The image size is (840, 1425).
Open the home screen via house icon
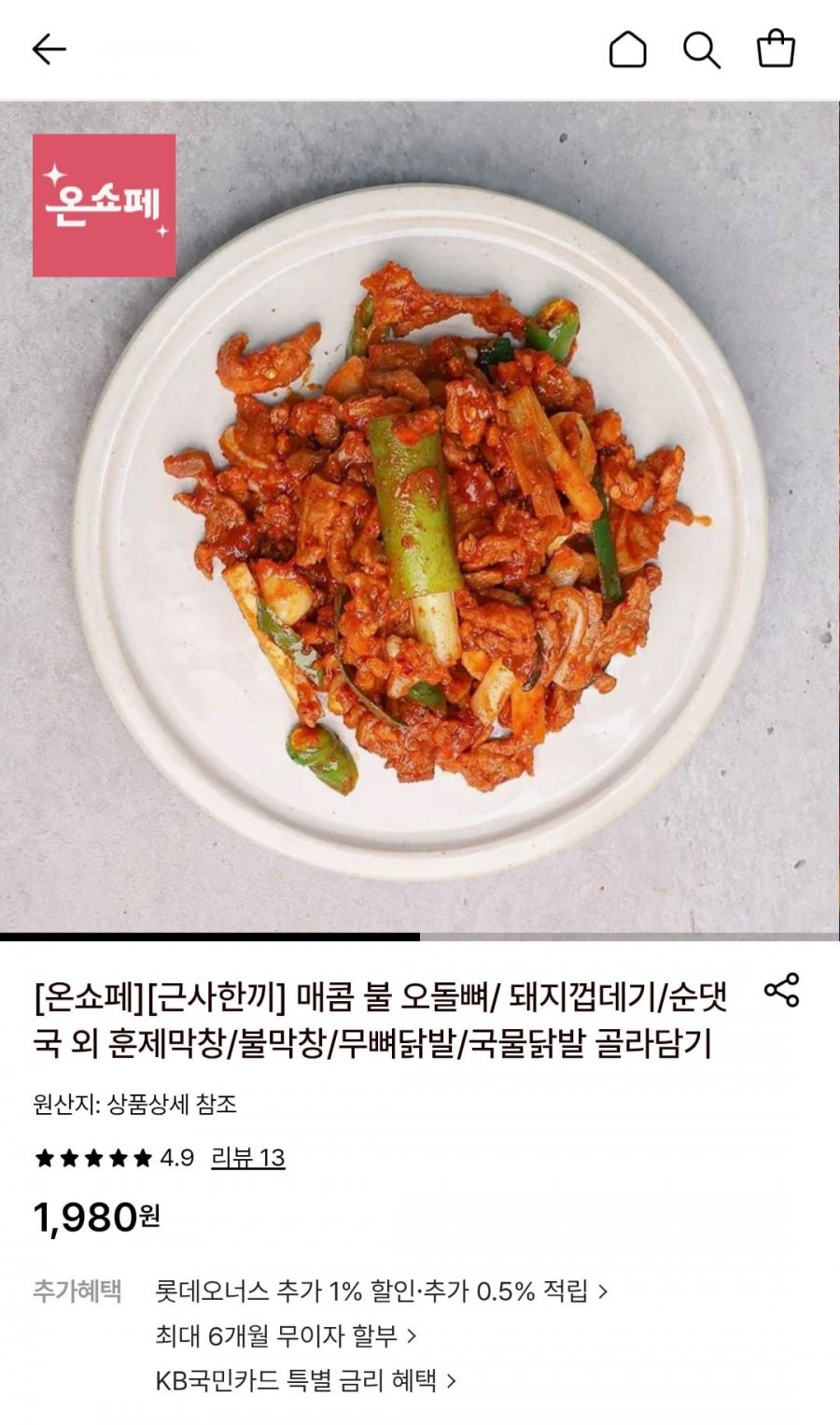point(629,51)
